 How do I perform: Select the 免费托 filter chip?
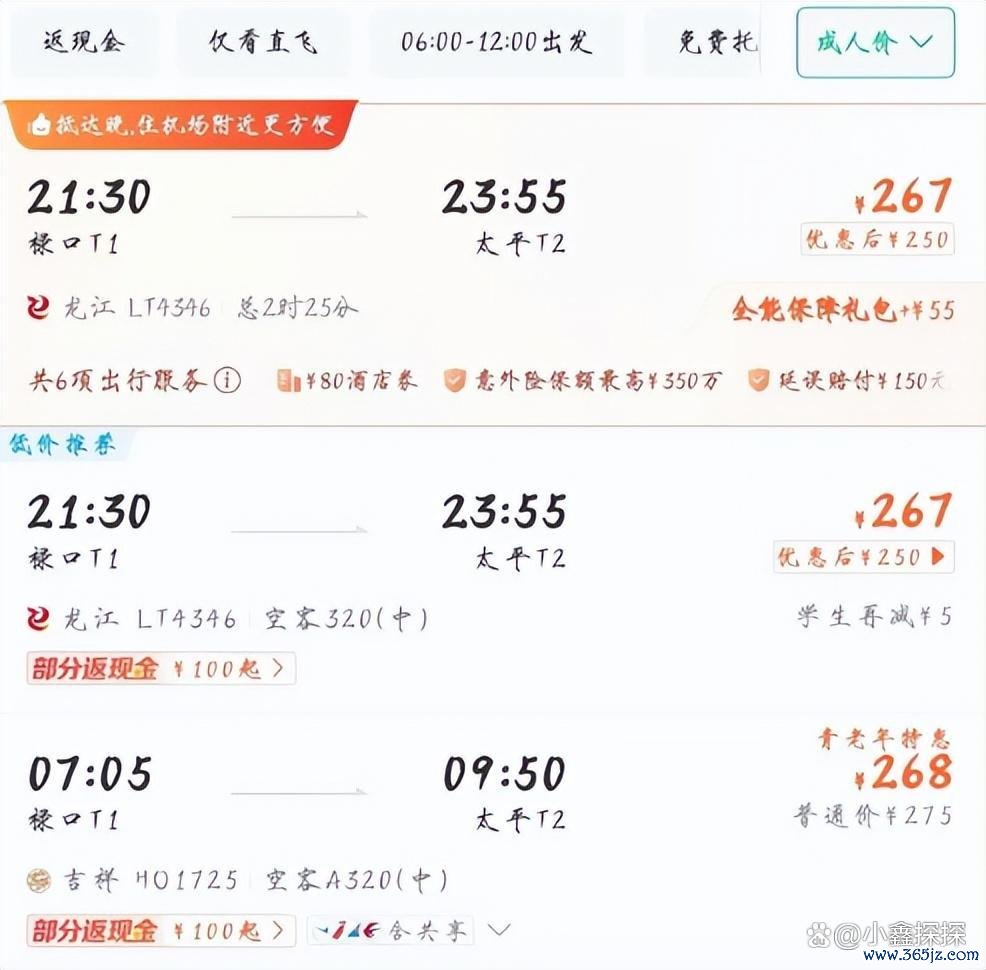pos(716,42)
